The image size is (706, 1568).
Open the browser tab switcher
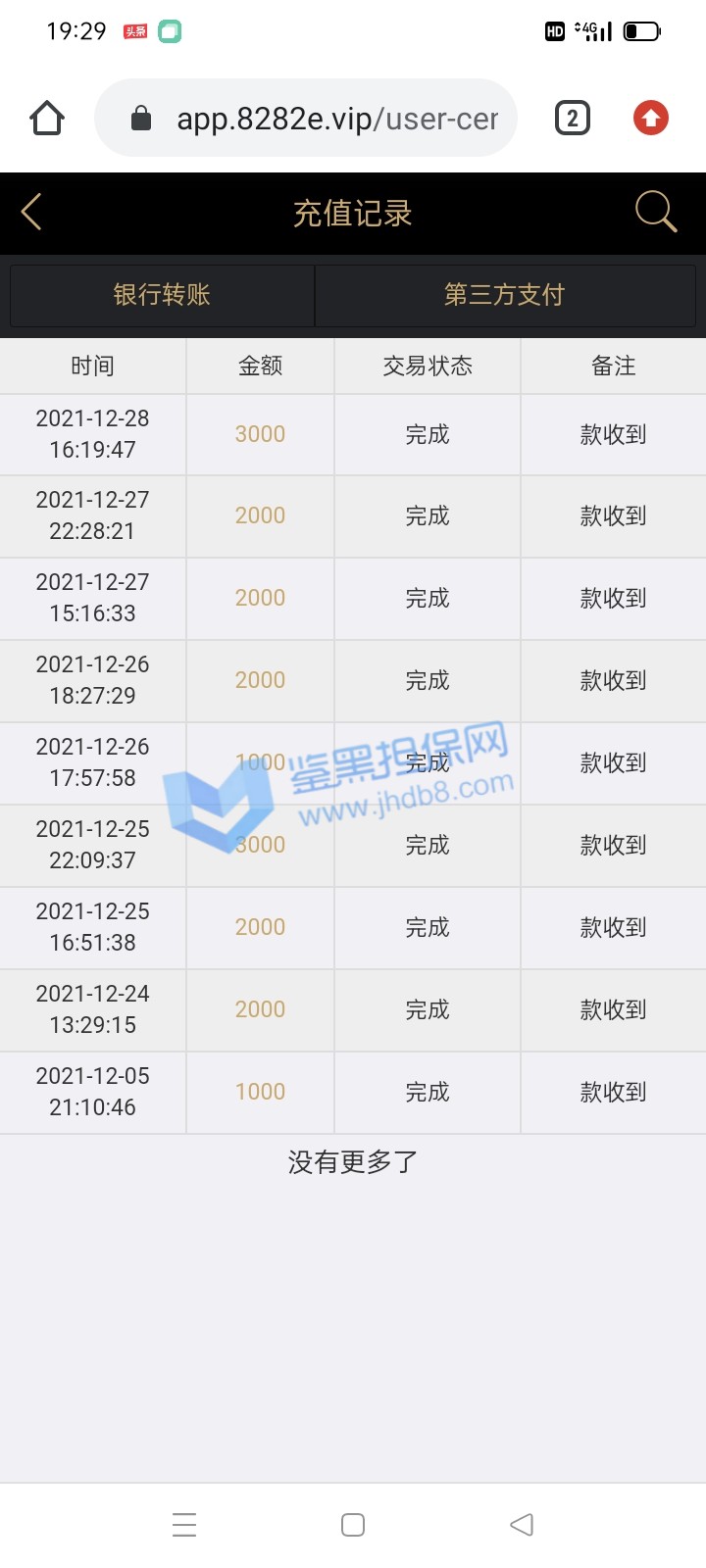573,119
